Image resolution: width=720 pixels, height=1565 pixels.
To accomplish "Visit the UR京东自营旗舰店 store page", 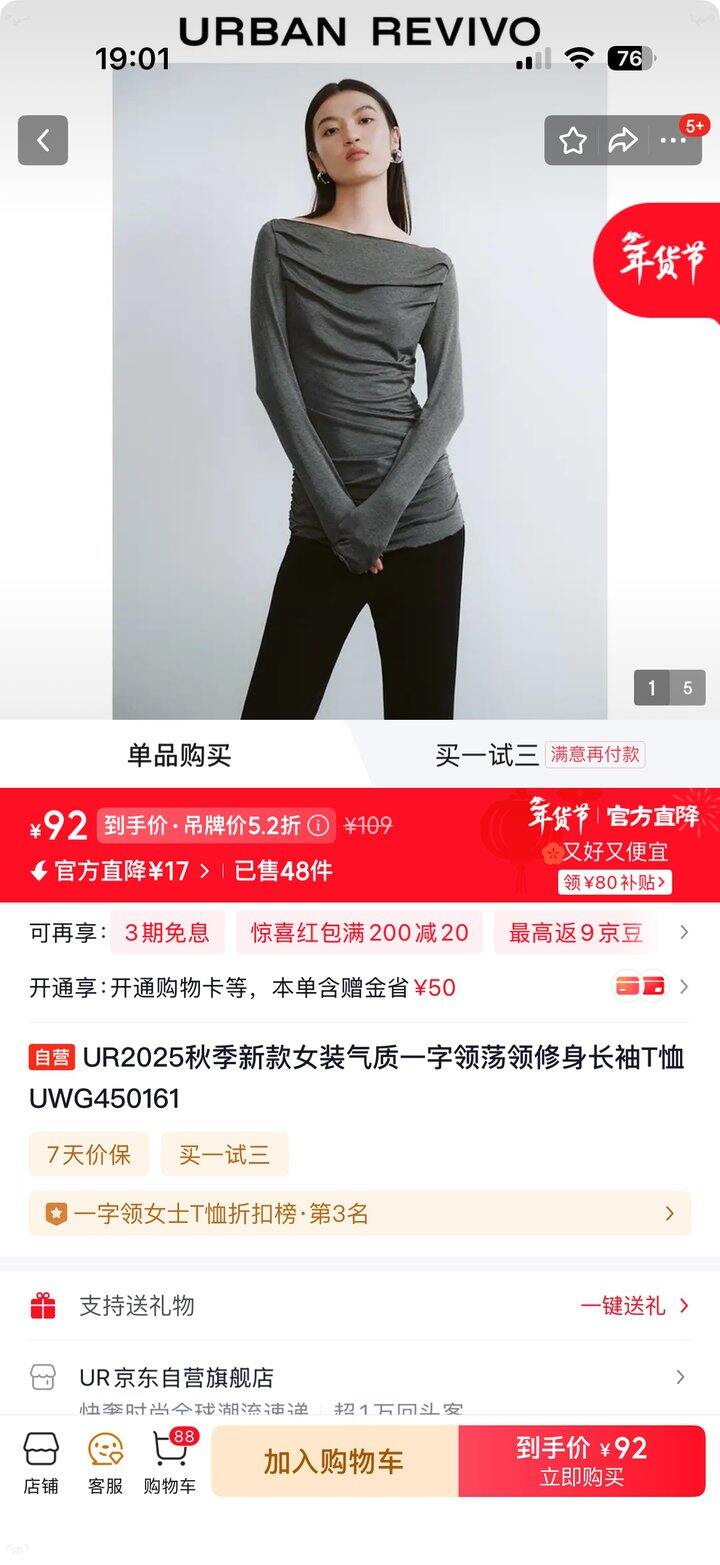I will click(x=360, y=1378).
